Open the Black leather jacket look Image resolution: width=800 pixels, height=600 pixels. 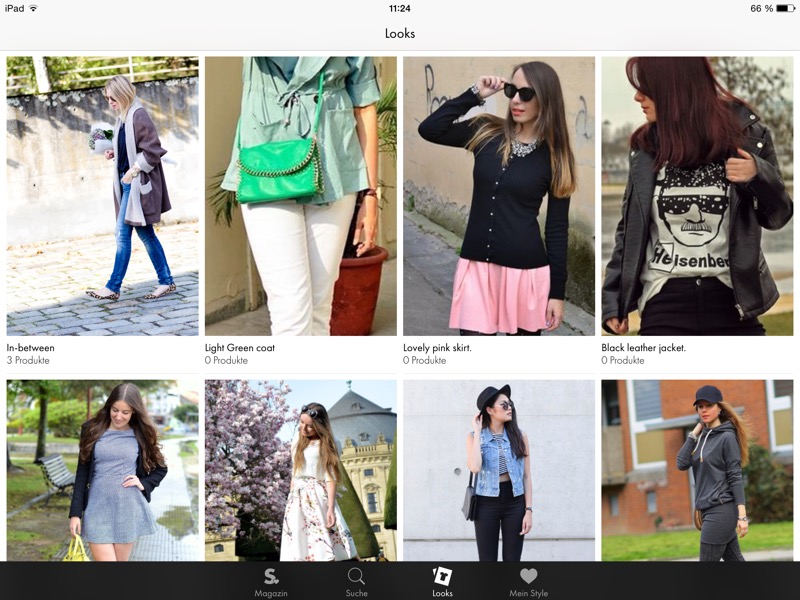[x=697, y=196]
